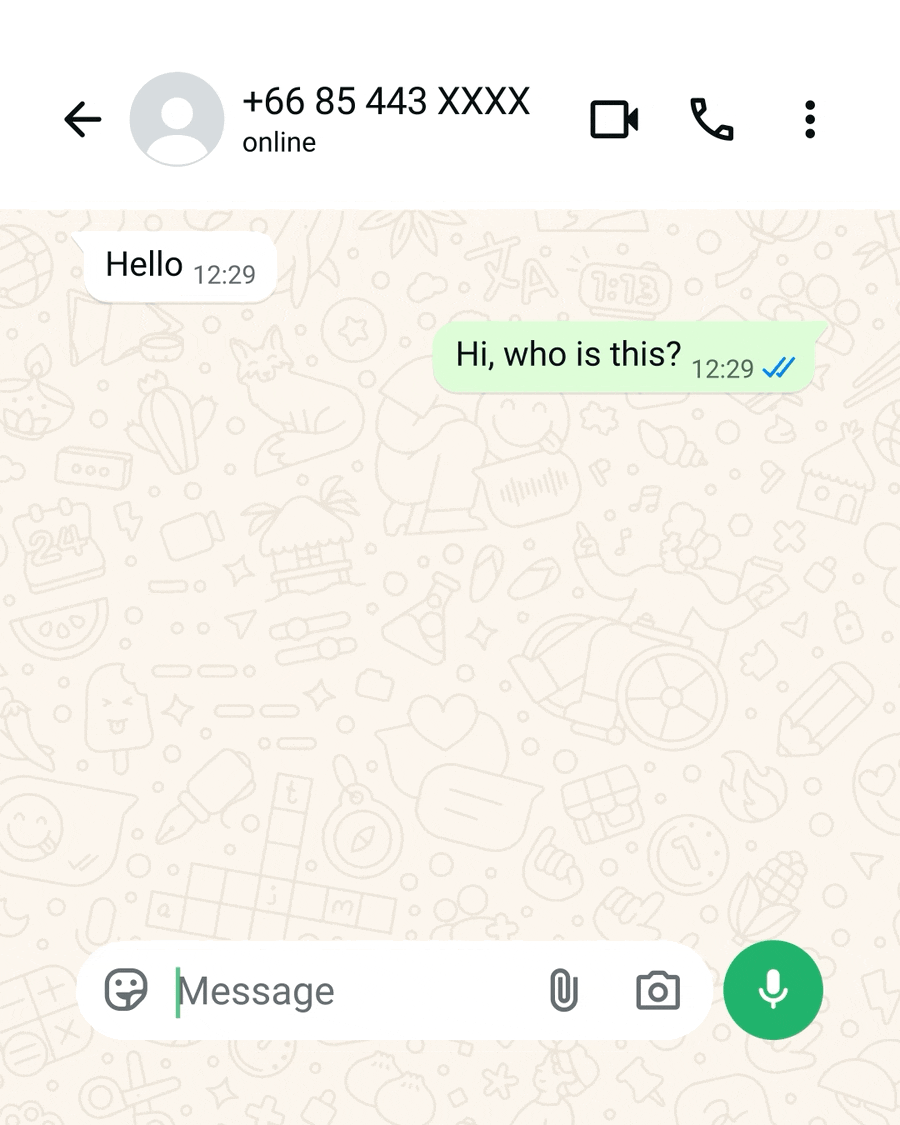Start a voice call
900x1125 pixels.
[x=712, y=118]
